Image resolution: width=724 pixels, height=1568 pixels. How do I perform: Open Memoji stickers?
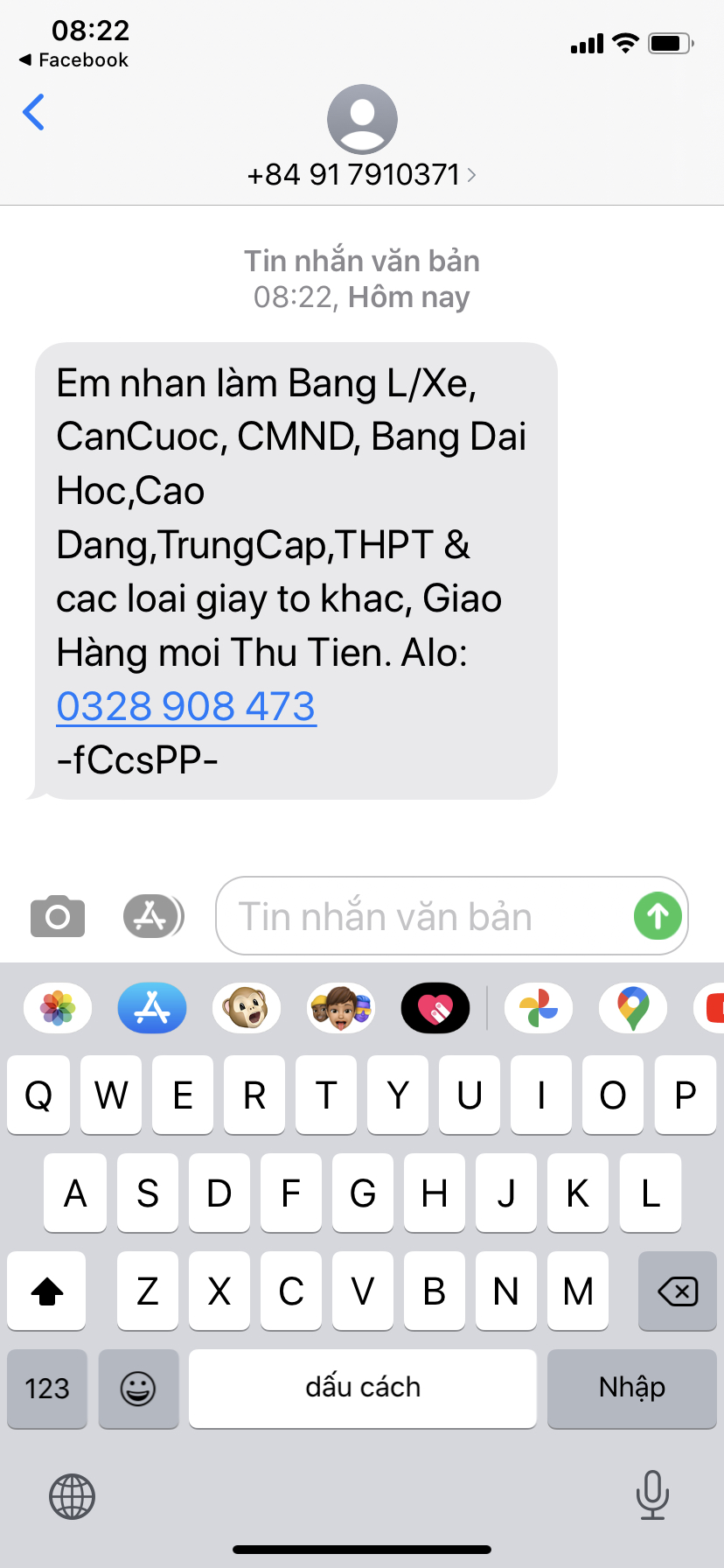(x=341, y=1009)
